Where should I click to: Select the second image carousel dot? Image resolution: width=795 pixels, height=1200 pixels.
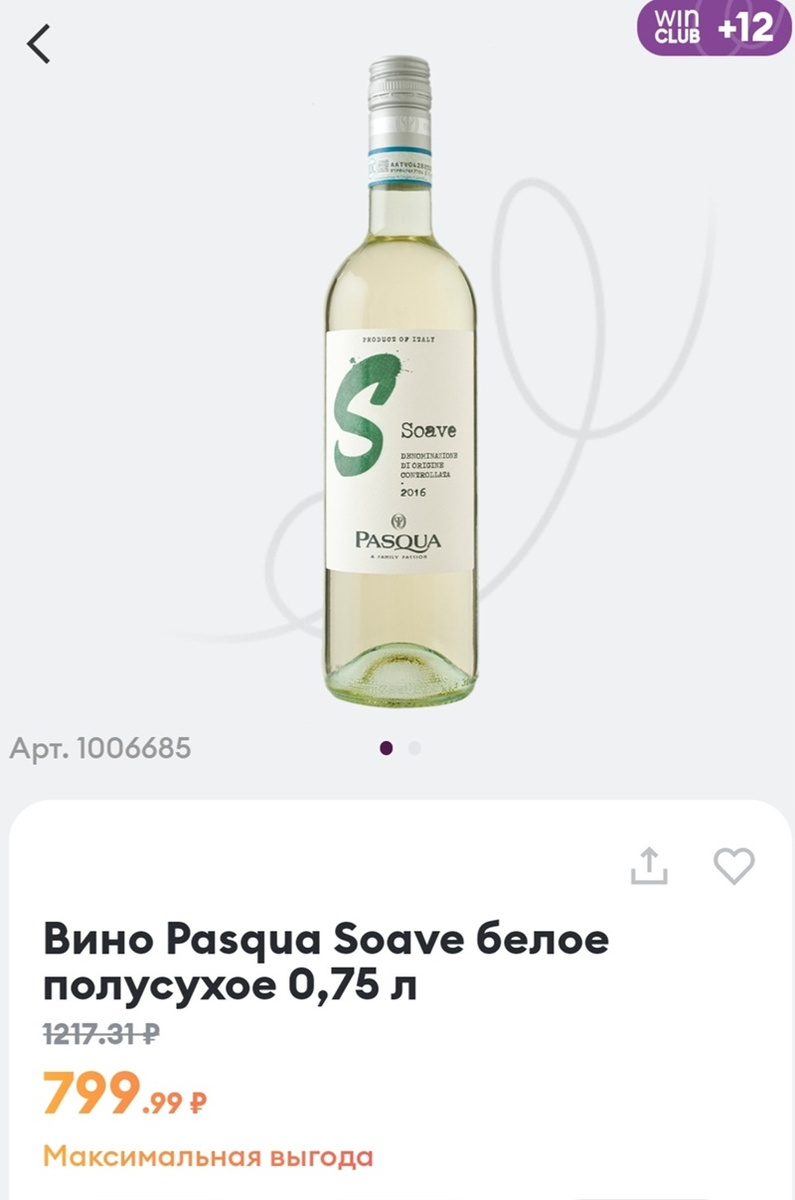[x=411, y=747]
